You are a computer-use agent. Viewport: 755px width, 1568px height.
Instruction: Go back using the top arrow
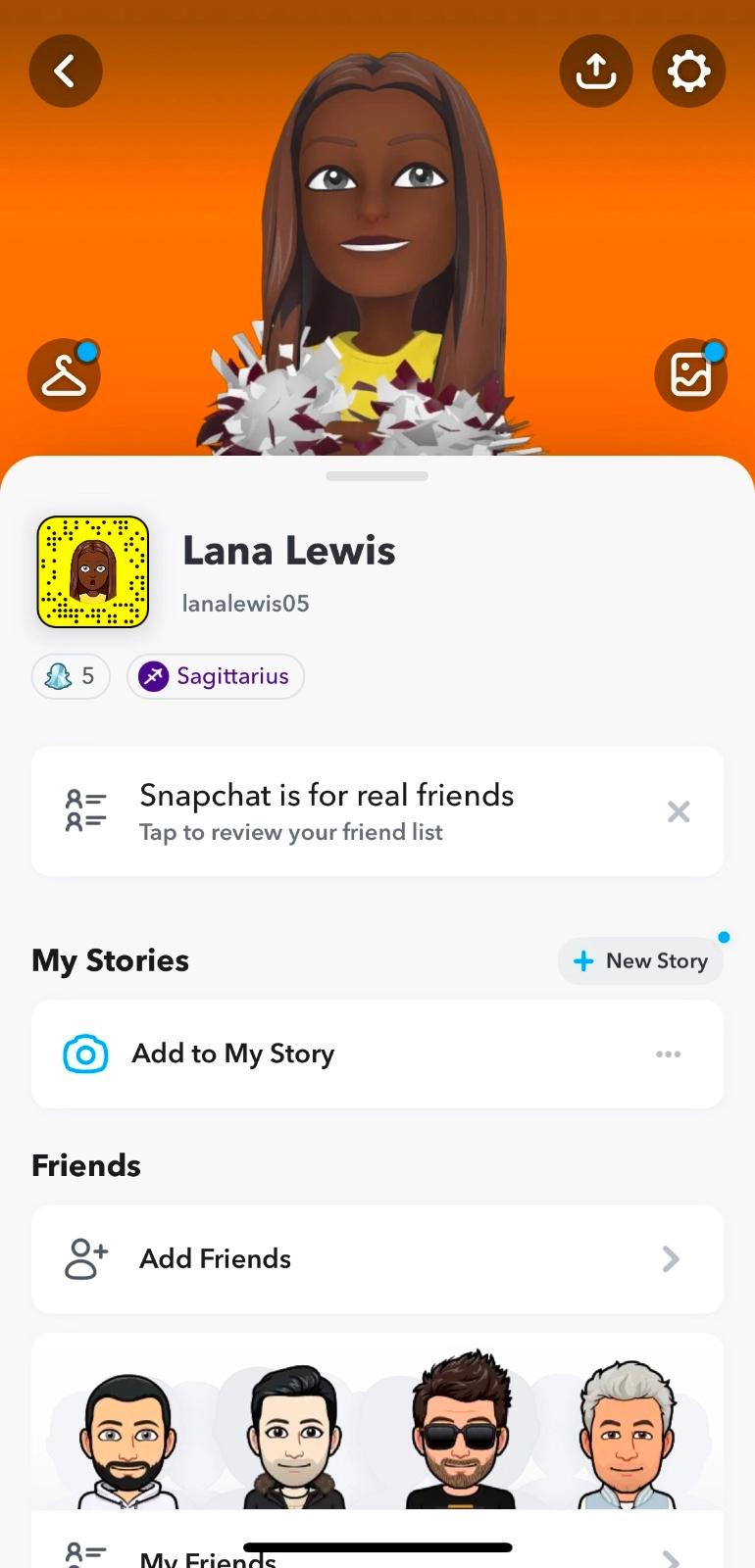(66, 71)
